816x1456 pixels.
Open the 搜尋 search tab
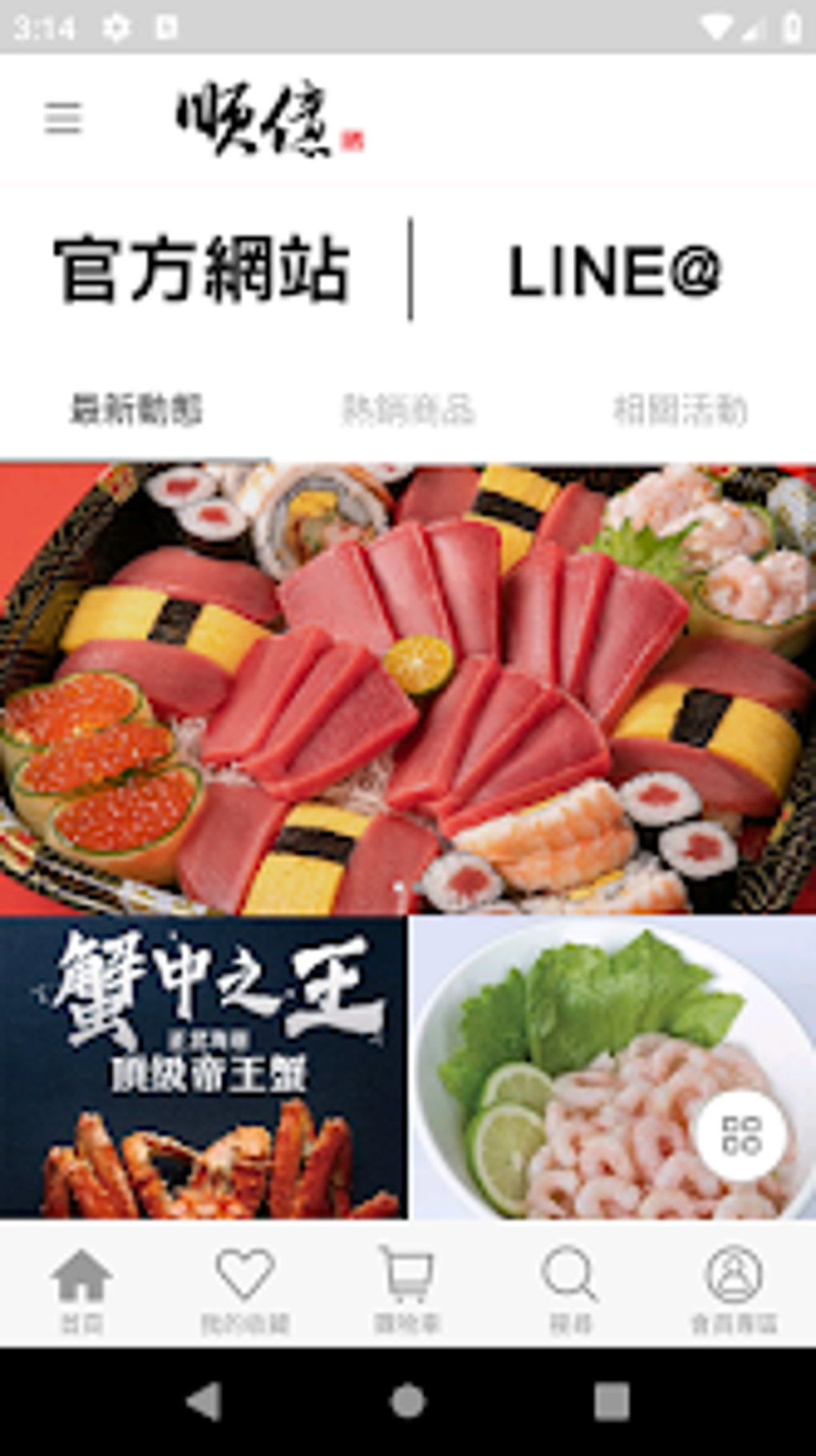[570, 1286]
